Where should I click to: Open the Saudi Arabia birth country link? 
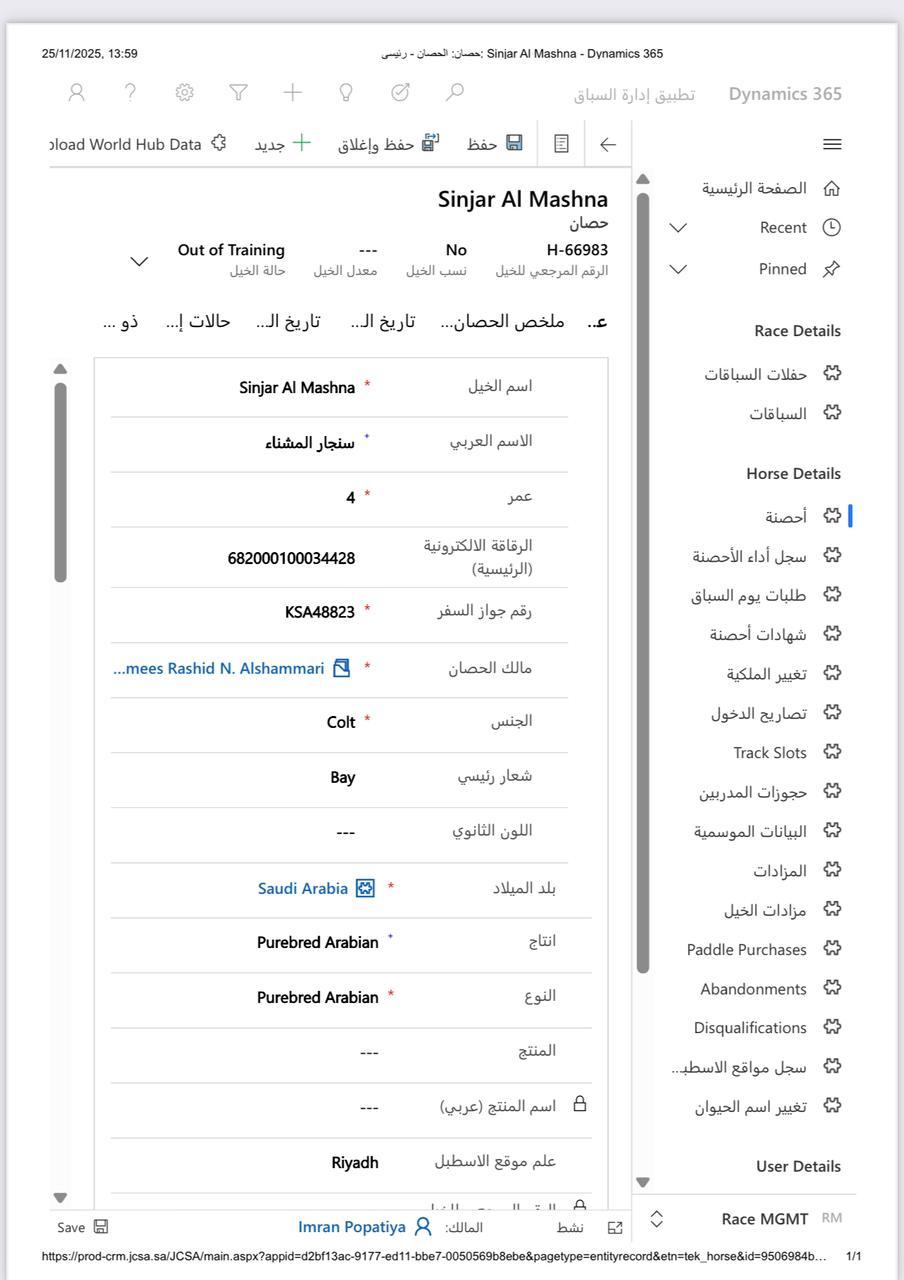(x=303, y=888)
